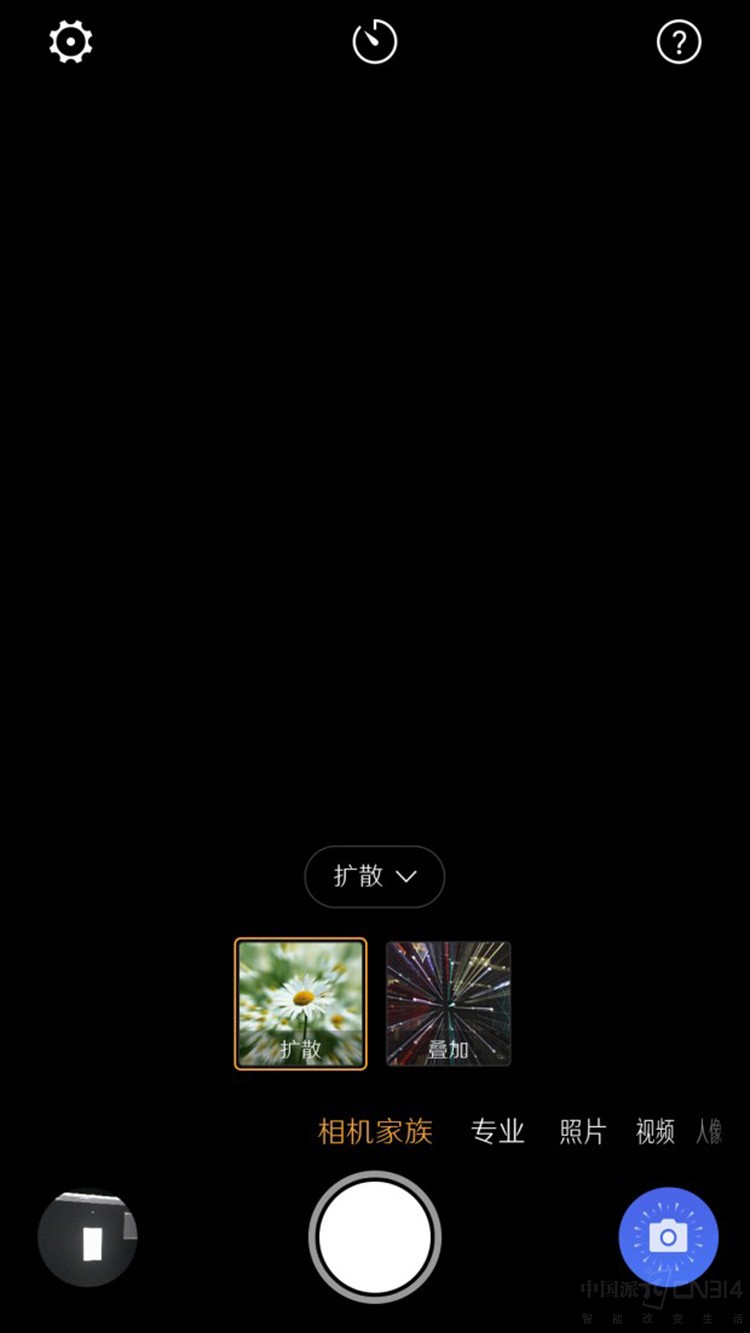
Task: Tap the blue camera button
Action: [668, 1237]
